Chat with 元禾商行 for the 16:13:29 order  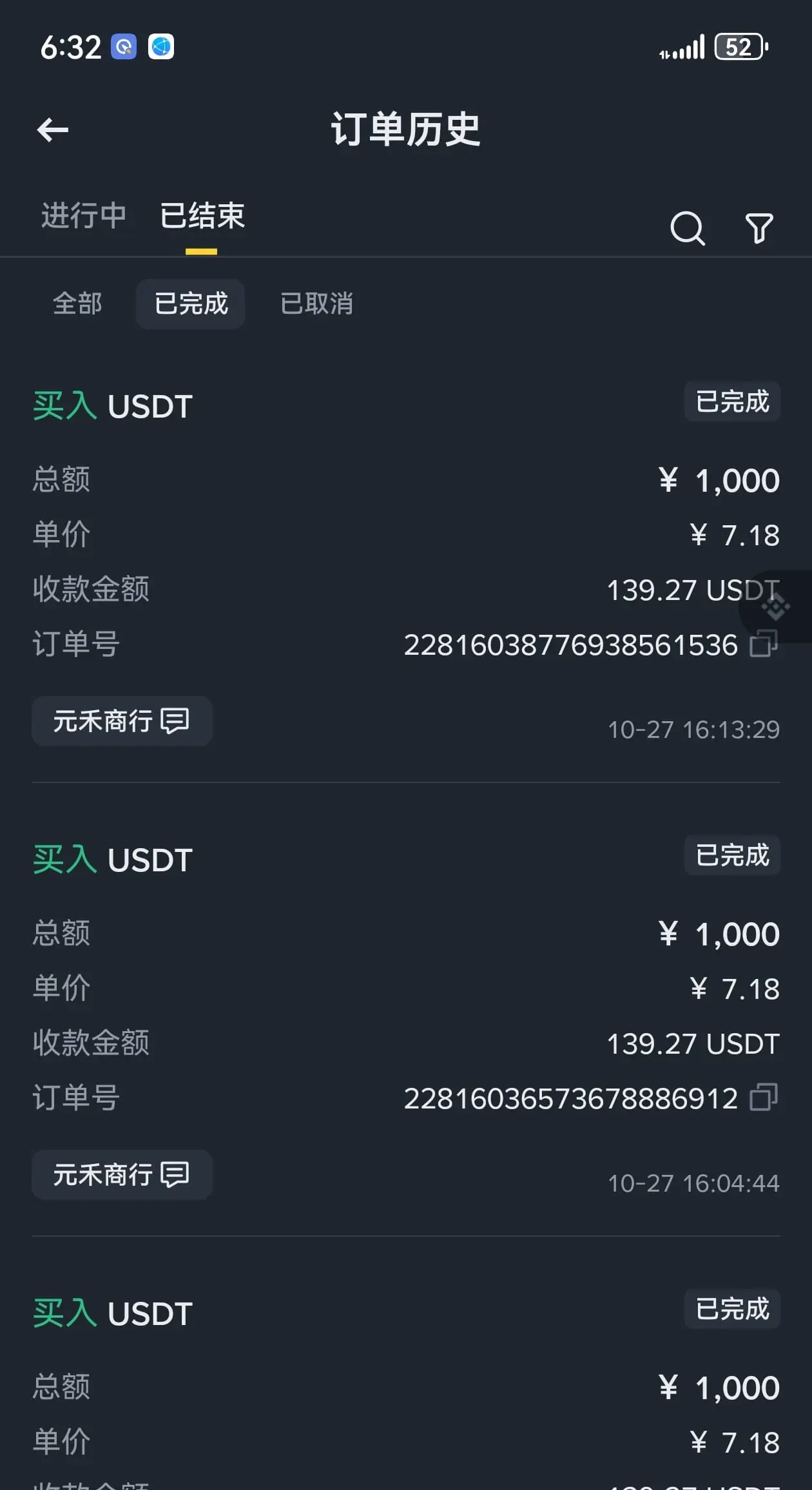click(122, 721)
